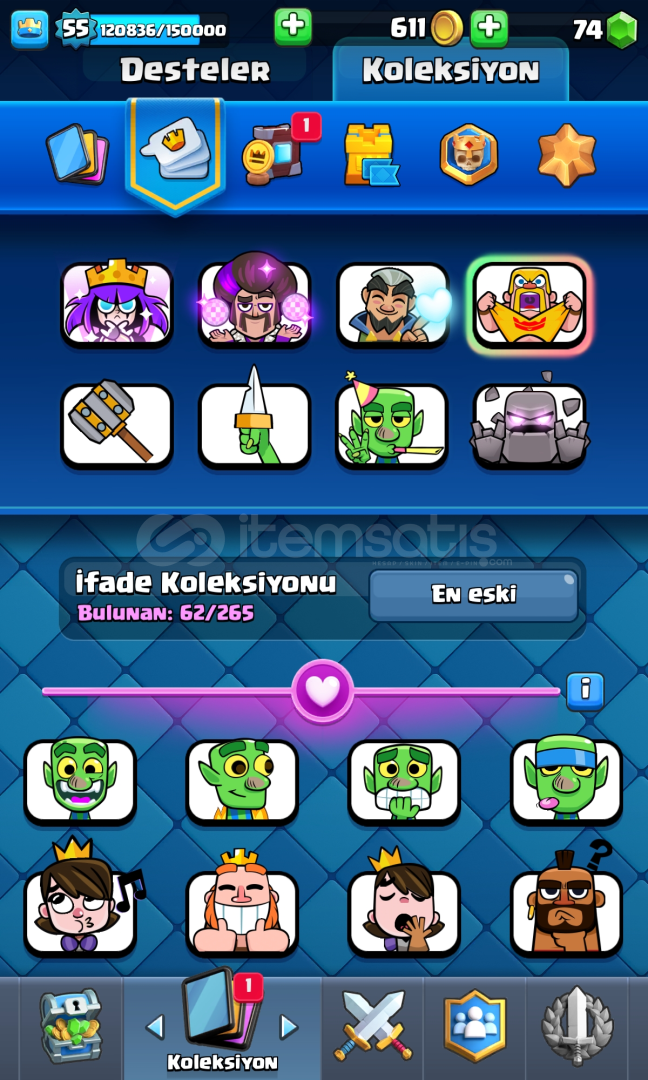Image resolution: width=648 pixels, height=1080 pixels.
Task: Change sort order via En eski button
Action: (x=474, y=594)
